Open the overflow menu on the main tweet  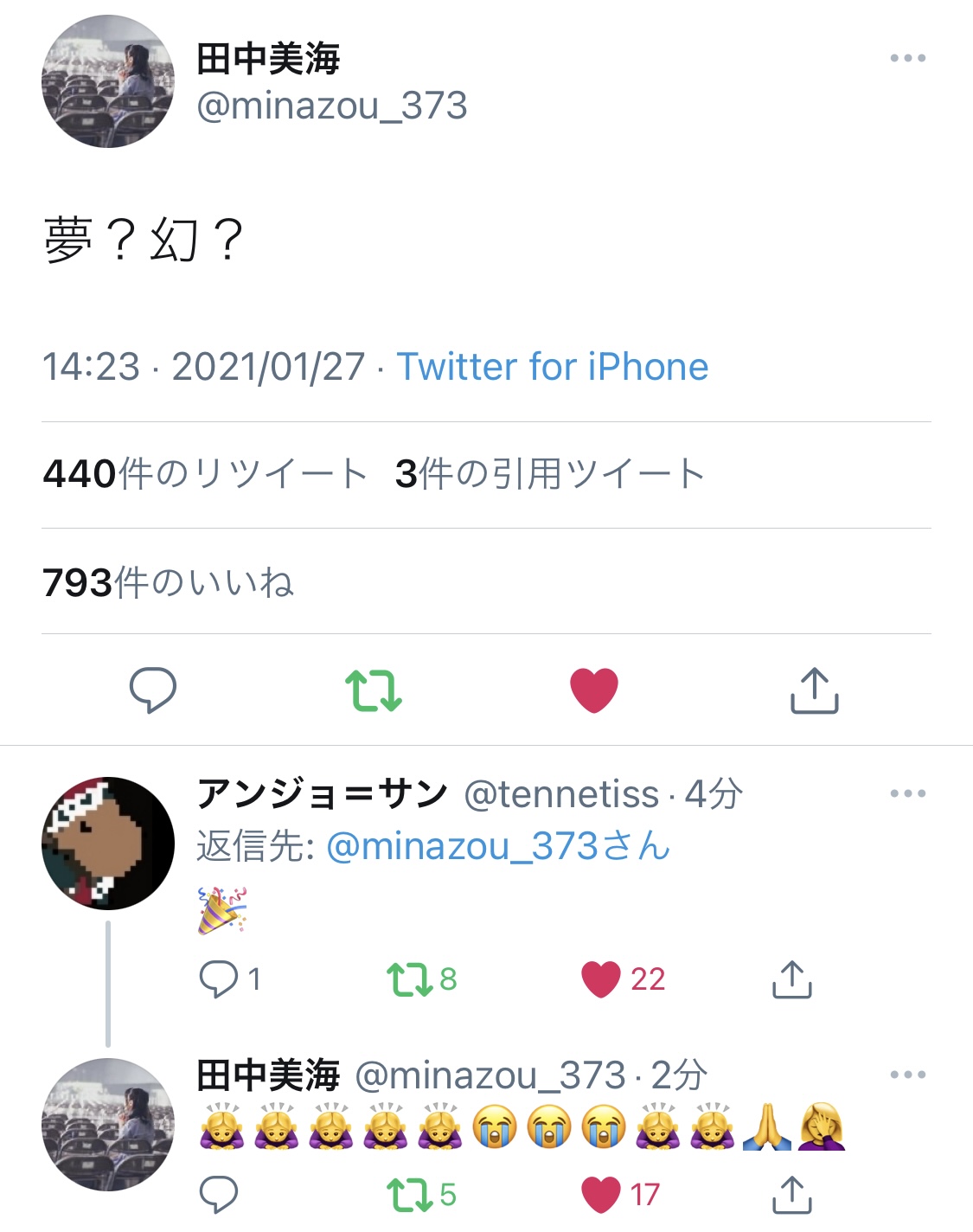click(x=907, y=59)
